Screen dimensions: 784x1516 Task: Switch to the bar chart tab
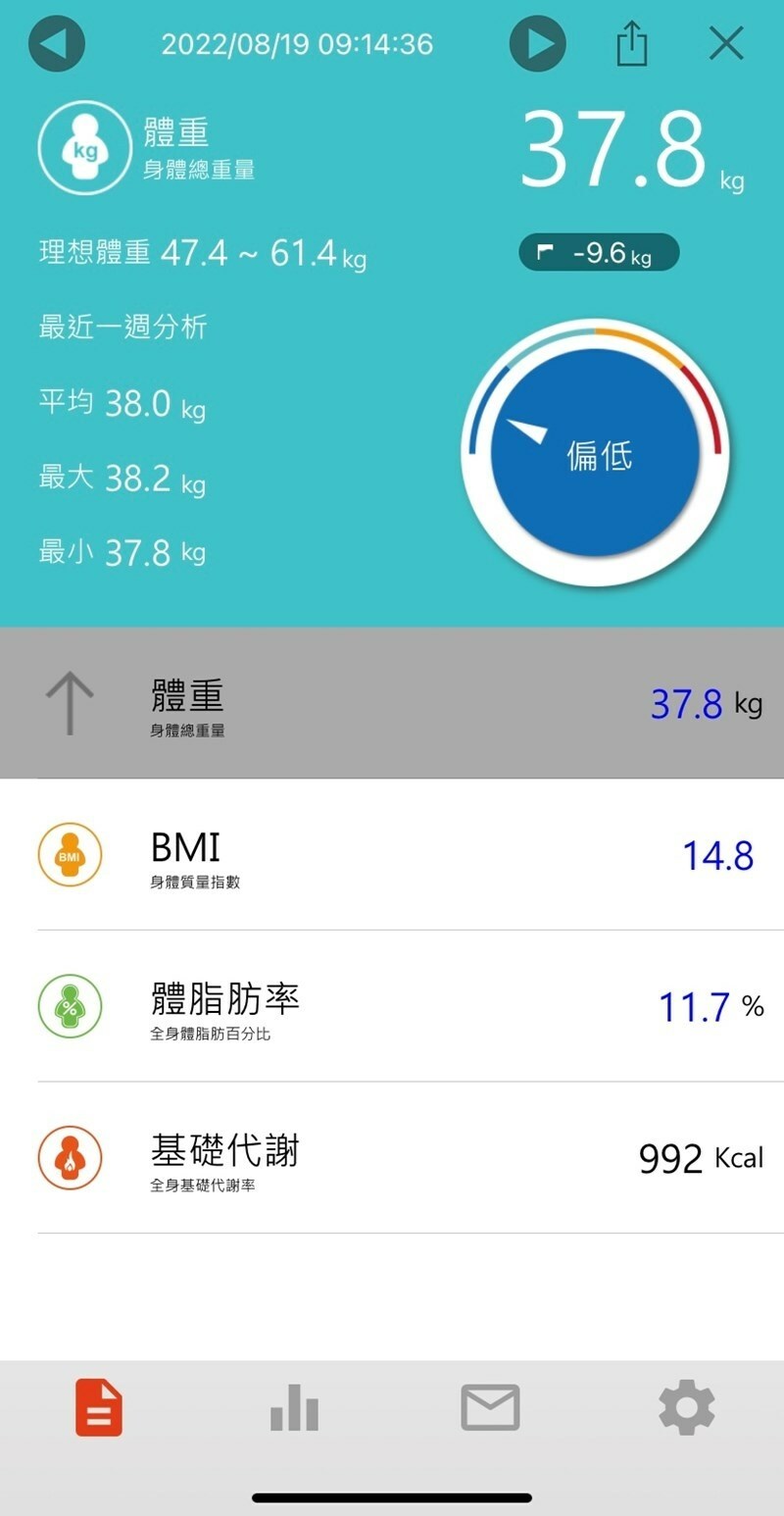pos(294,1408)
